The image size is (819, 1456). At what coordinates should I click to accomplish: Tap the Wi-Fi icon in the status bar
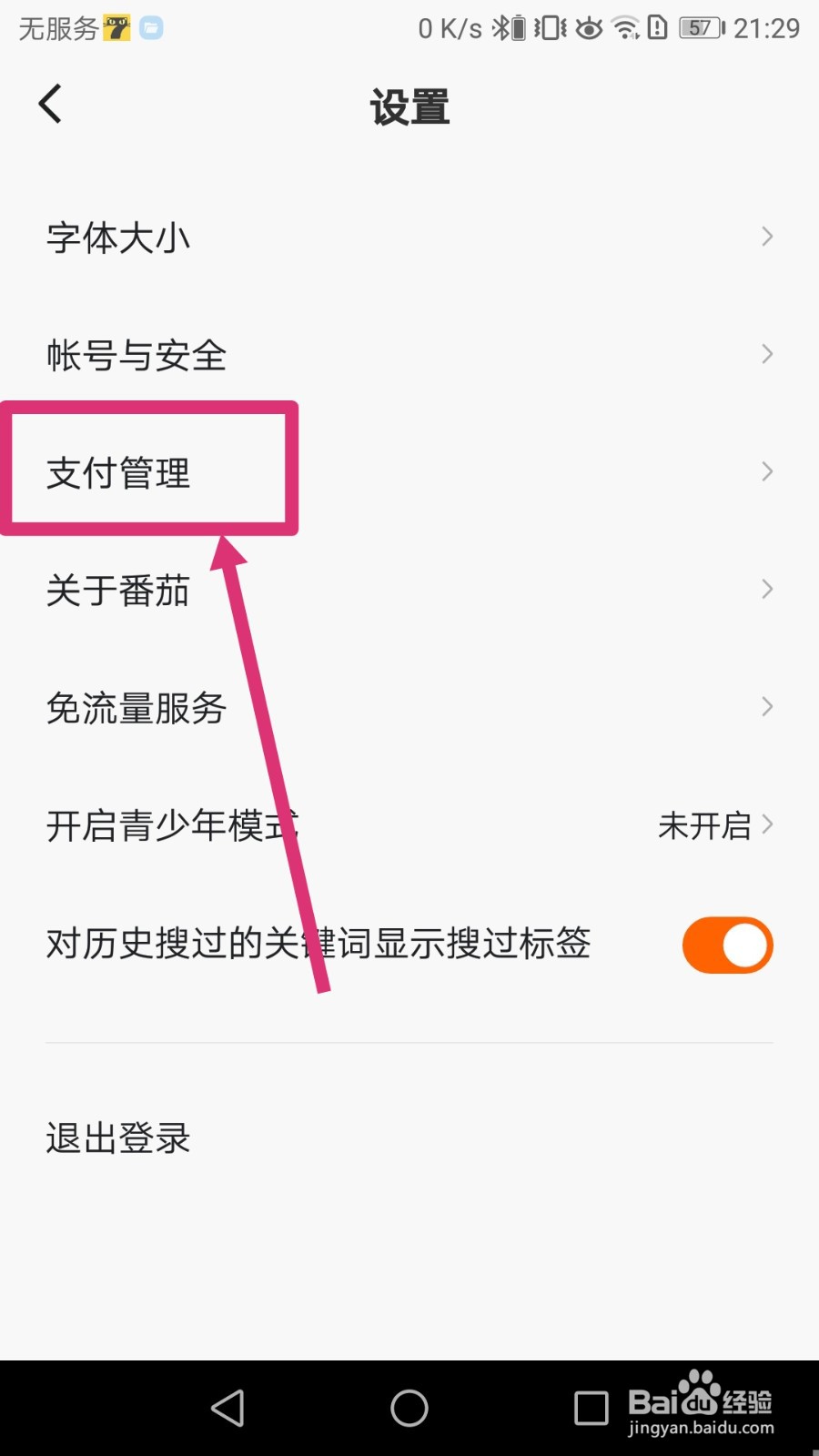coord(626,27)
